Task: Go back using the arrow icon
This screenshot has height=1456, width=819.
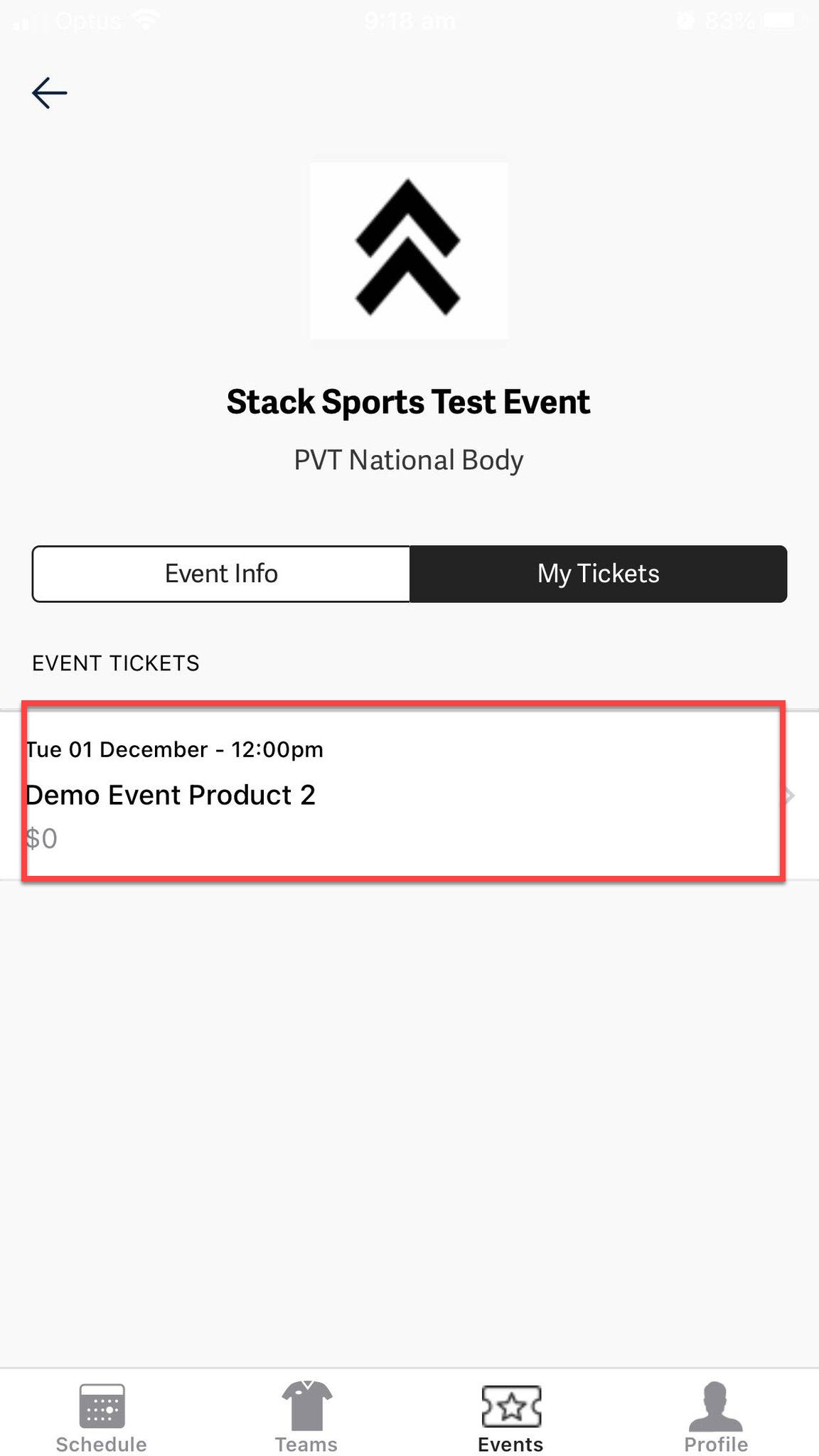Action: (49, 93)
